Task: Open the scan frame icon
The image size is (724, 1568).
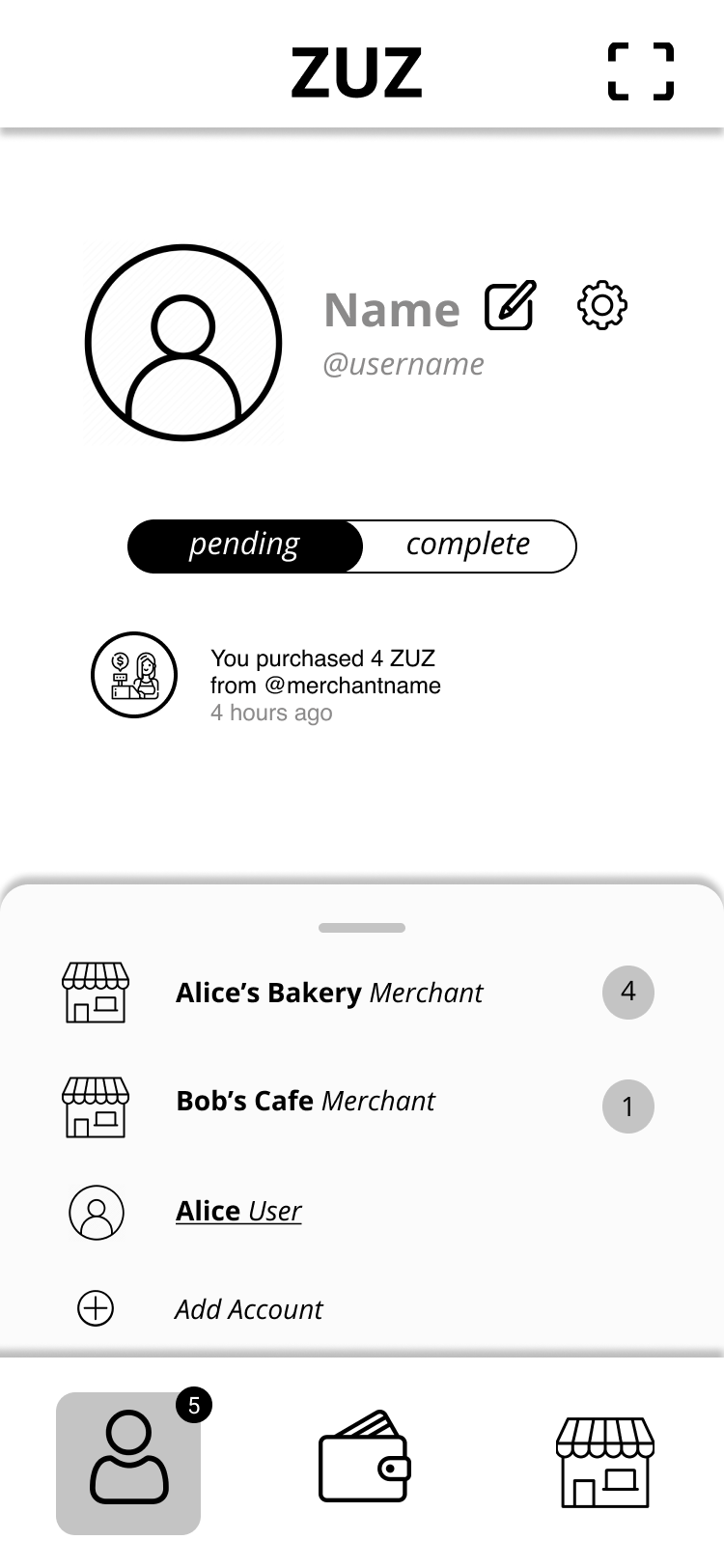Action: [x=641, y=71]
